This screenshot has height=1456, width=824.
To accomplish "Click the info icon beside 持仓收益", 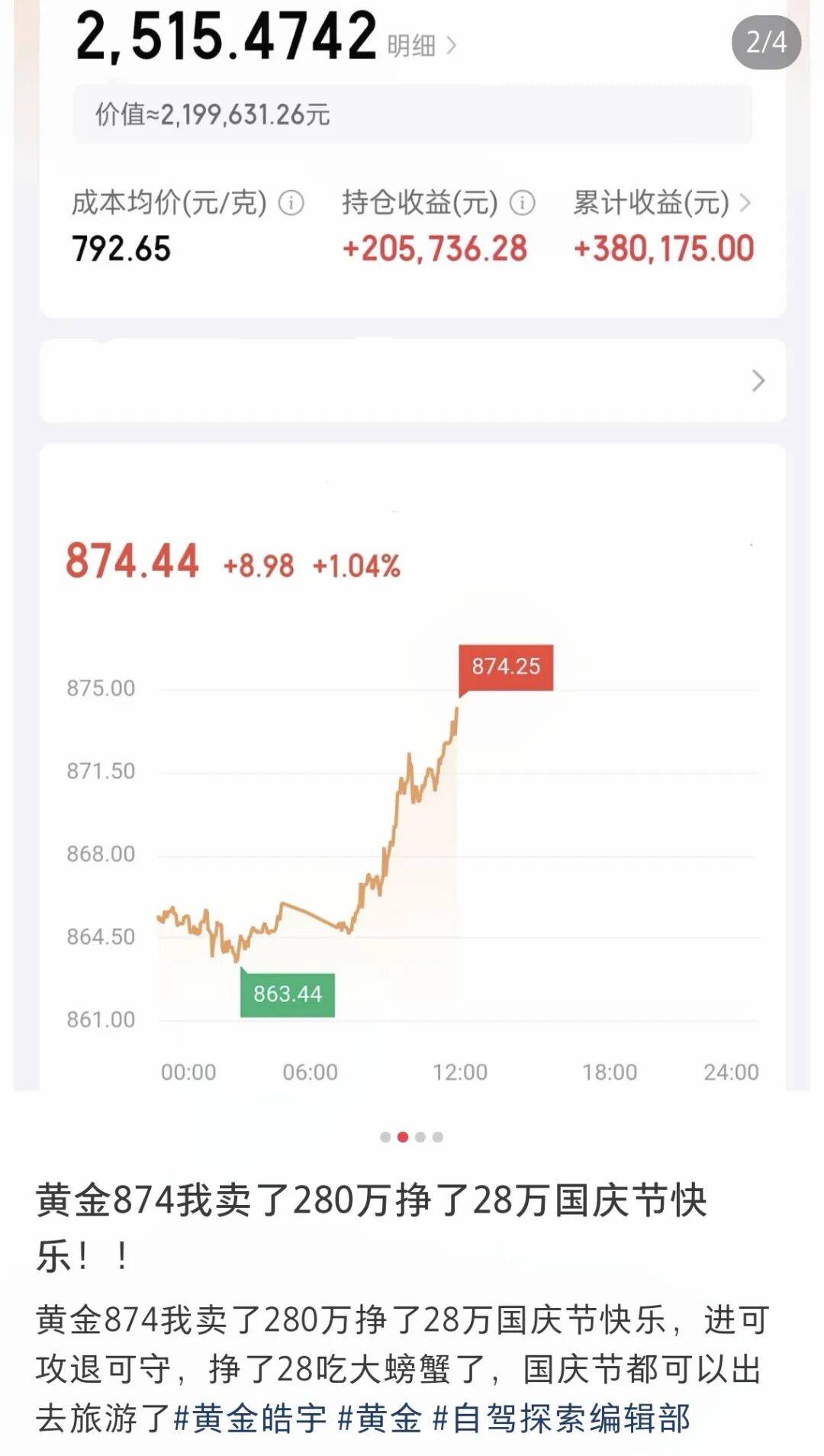I will [x=522, y=203].
